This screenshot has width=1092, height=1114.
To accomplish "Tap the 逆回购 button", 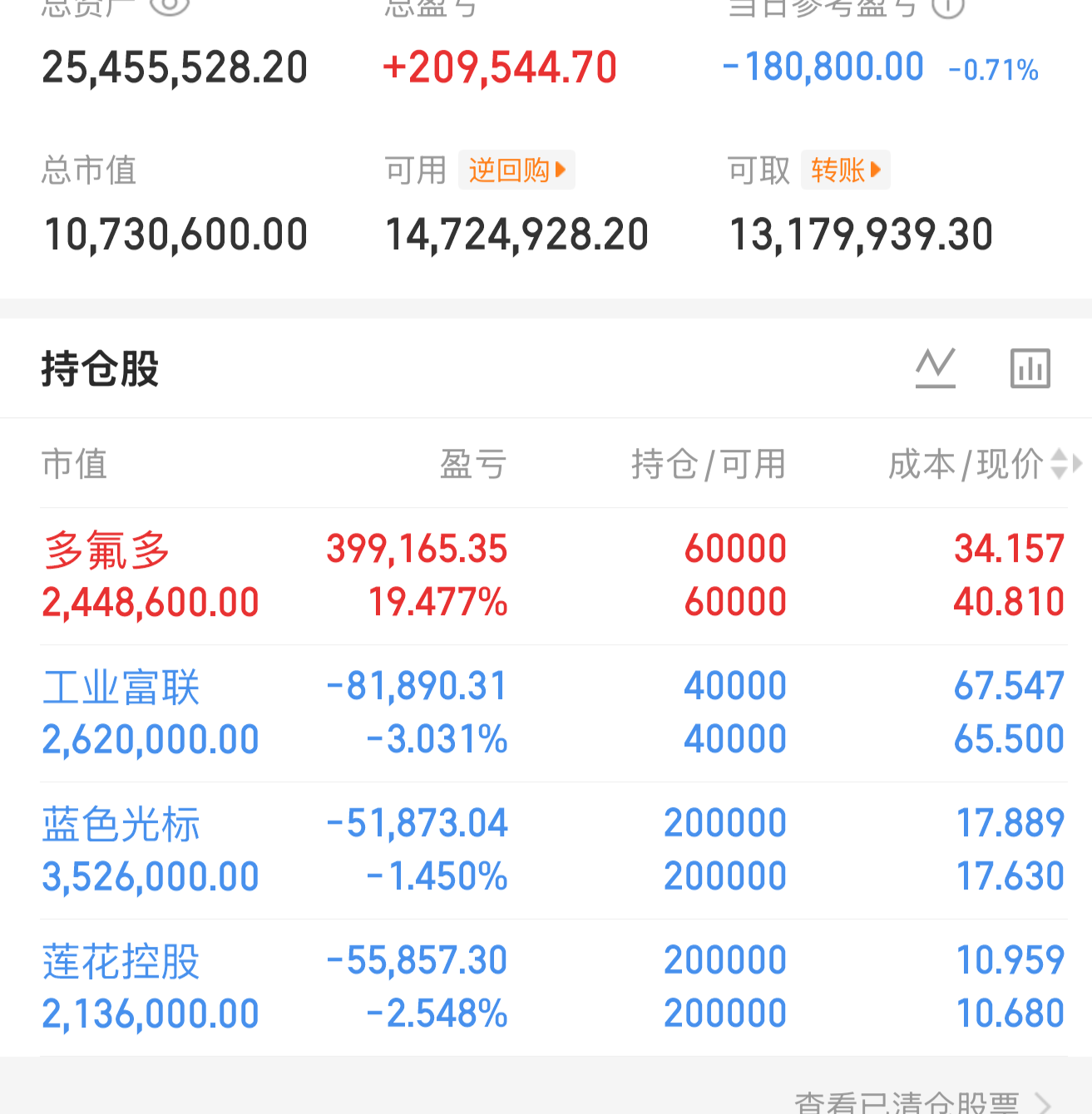I will (x=516, y=170).
